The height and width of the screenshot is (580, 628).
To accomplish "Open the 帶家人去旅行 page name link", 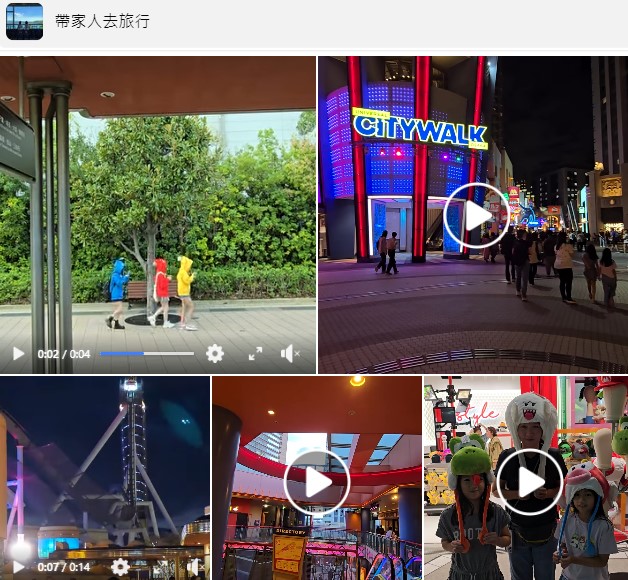I will coord(103,21).
